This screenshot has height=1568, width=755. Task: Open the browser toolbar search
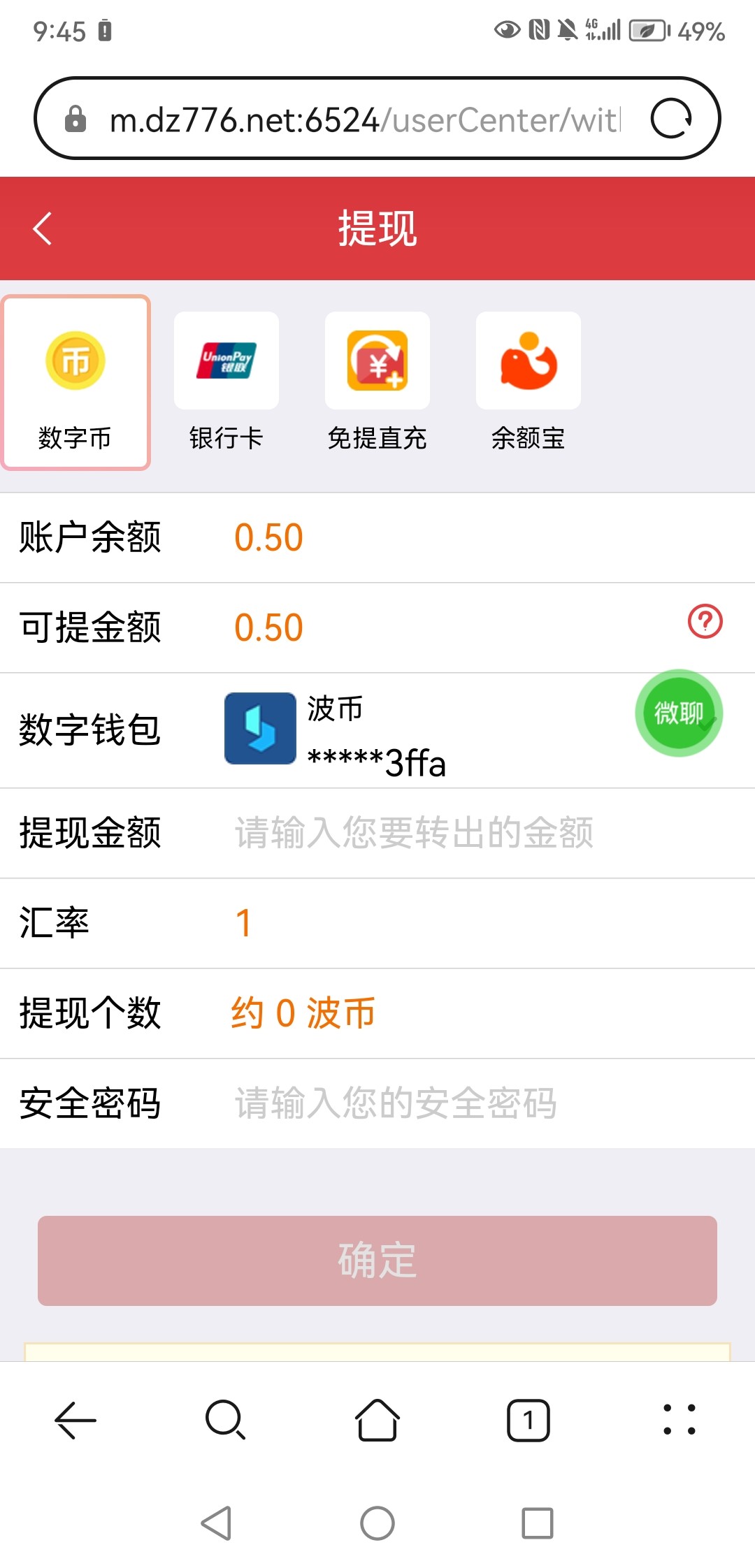(x=226, y=1421)
